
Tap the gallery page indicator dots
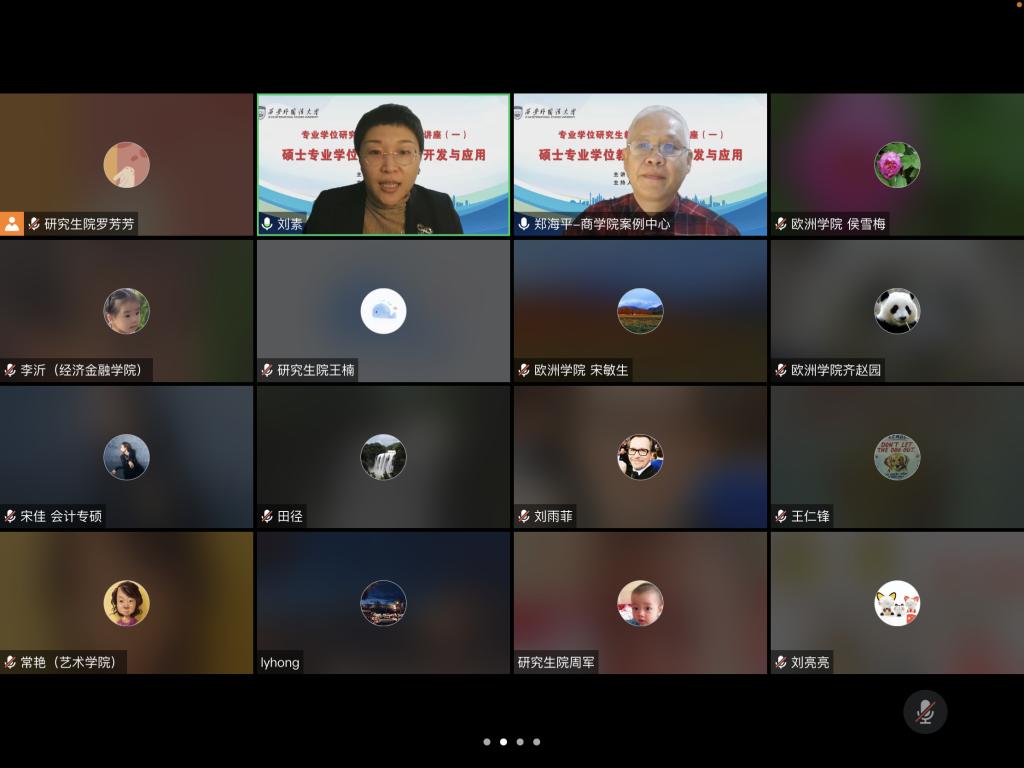coord(511,742)
